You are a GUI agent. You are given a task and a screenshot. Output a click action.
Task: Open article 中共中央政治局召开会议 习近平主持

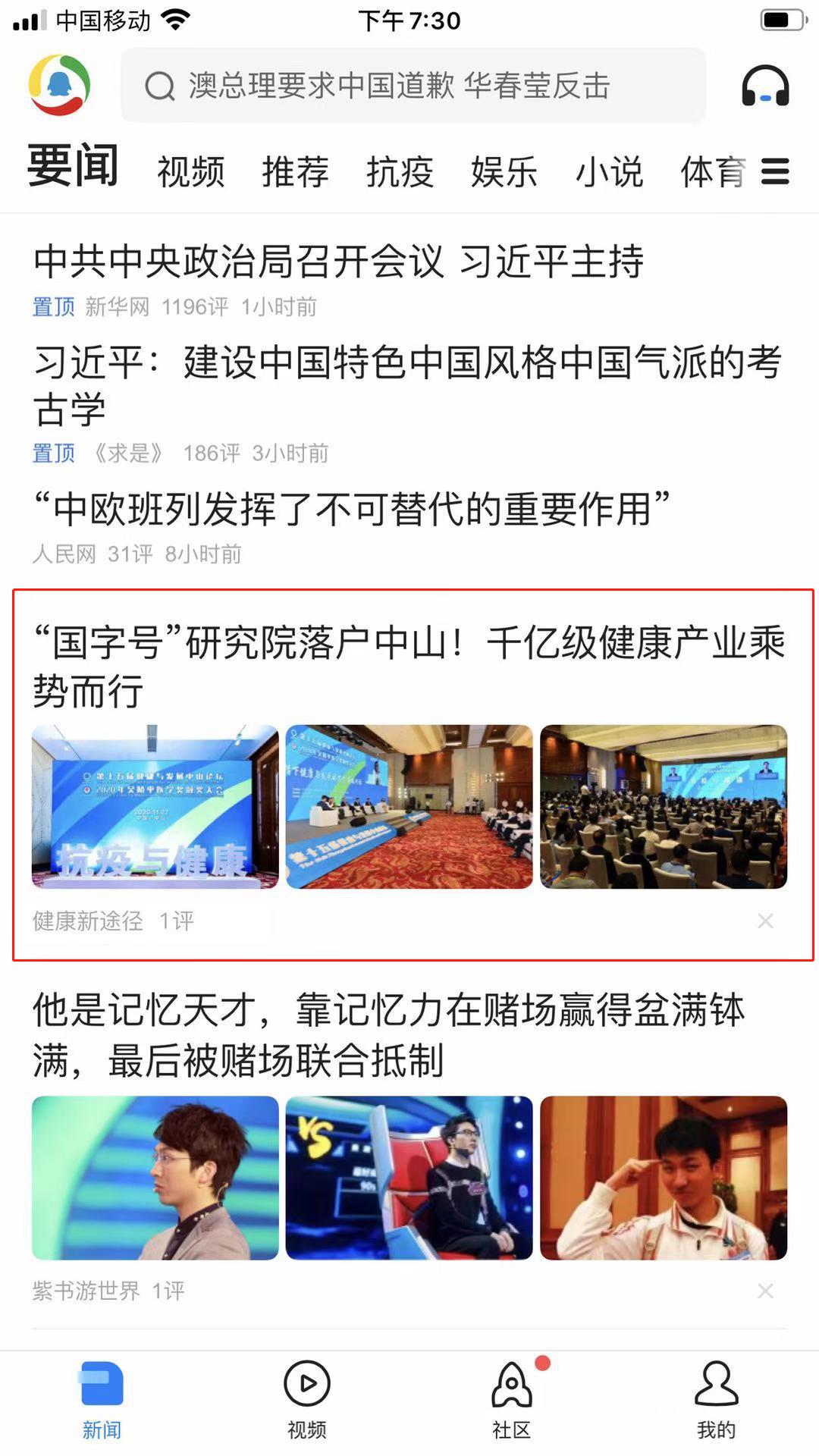pos(338,262)
